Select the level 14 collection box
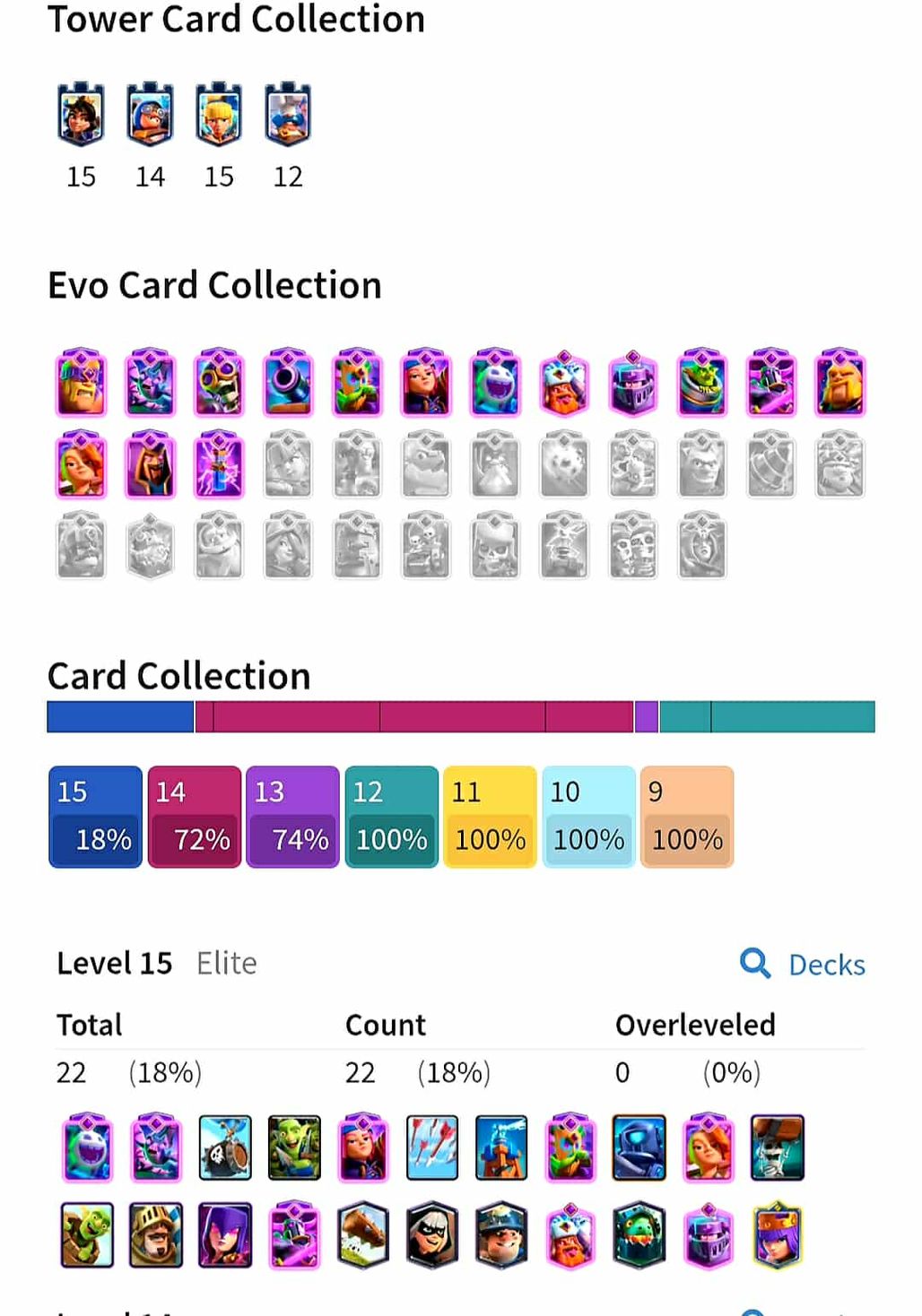Image resolution: width=922 pixels, height=1316 pixels. (x=194, y=817)
